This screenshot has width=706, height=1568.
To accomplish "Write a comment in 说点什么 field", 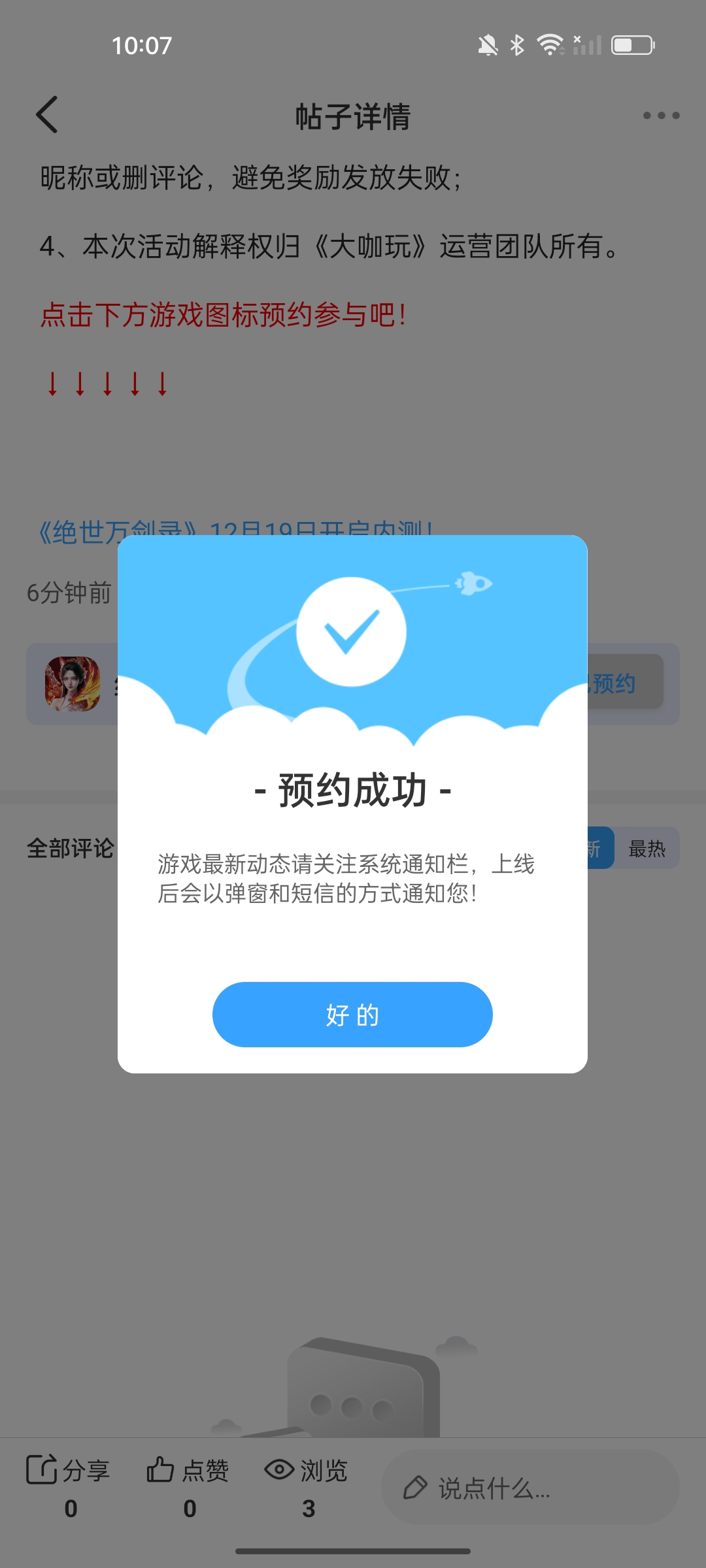I will click(529, 1488).
